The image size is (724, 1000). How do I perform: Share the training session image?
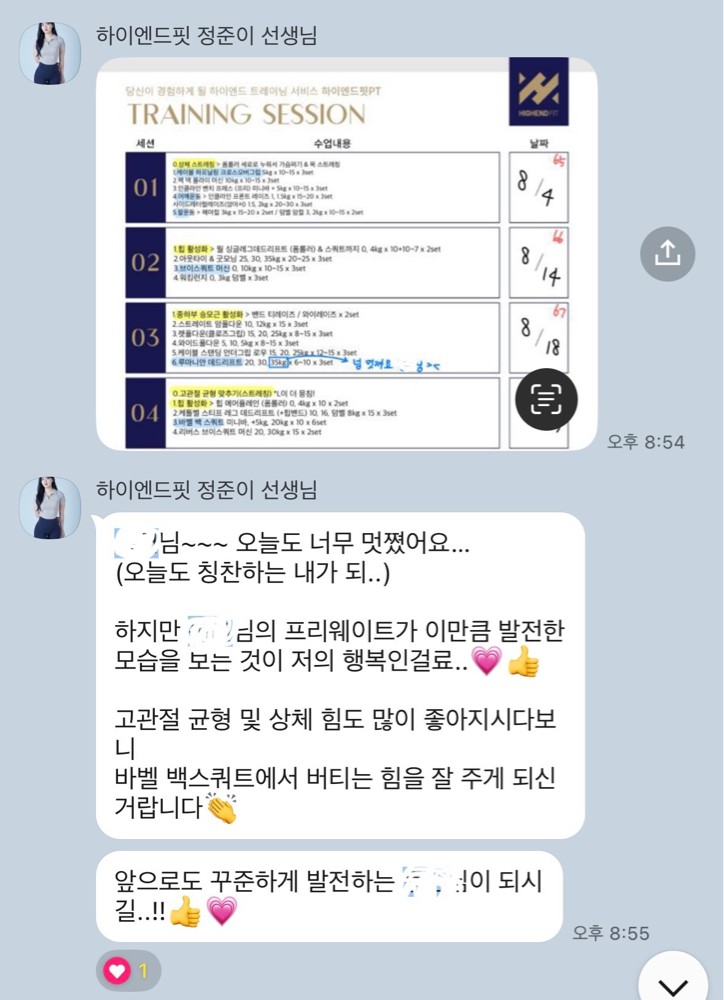[667, 252]
